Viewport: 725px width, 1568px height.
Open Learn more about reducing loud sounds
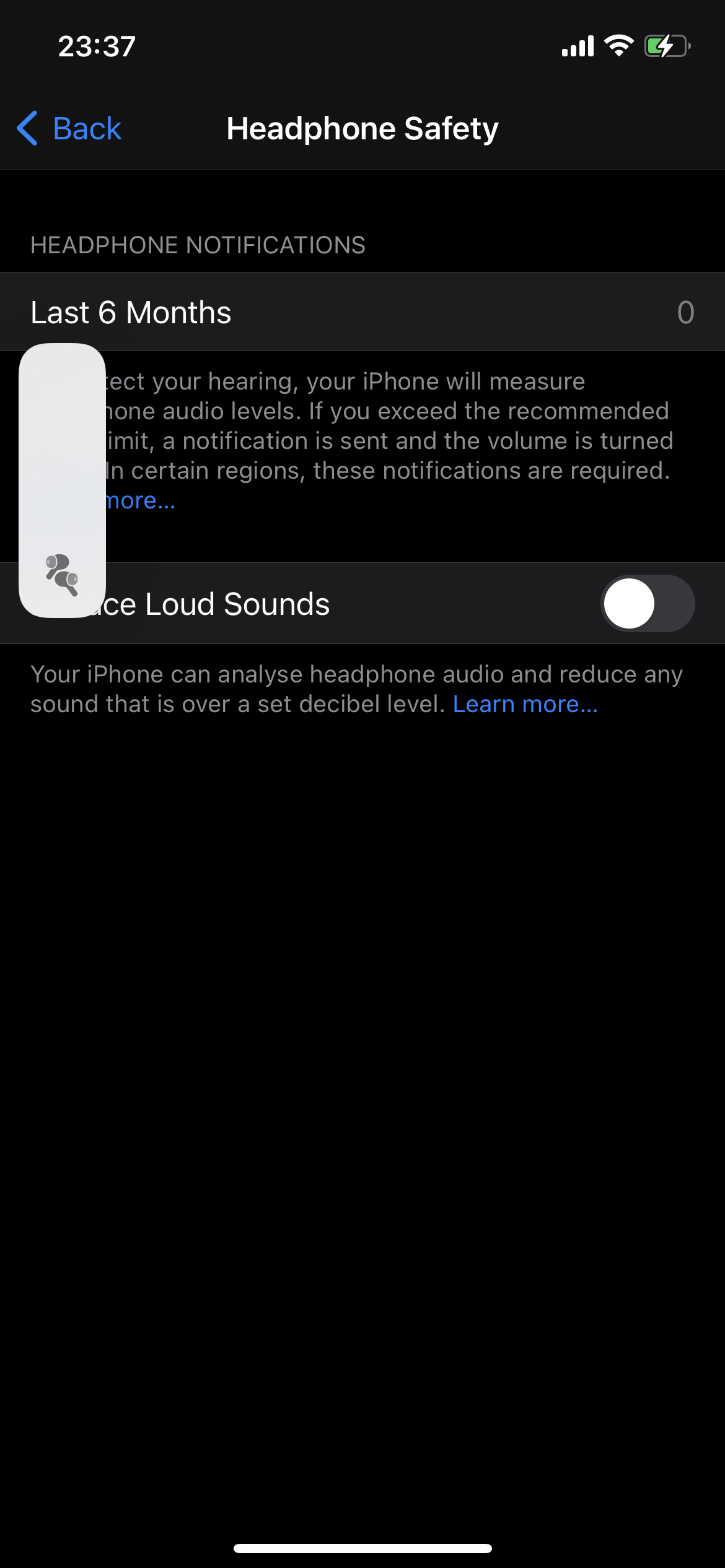click(525, 705)
